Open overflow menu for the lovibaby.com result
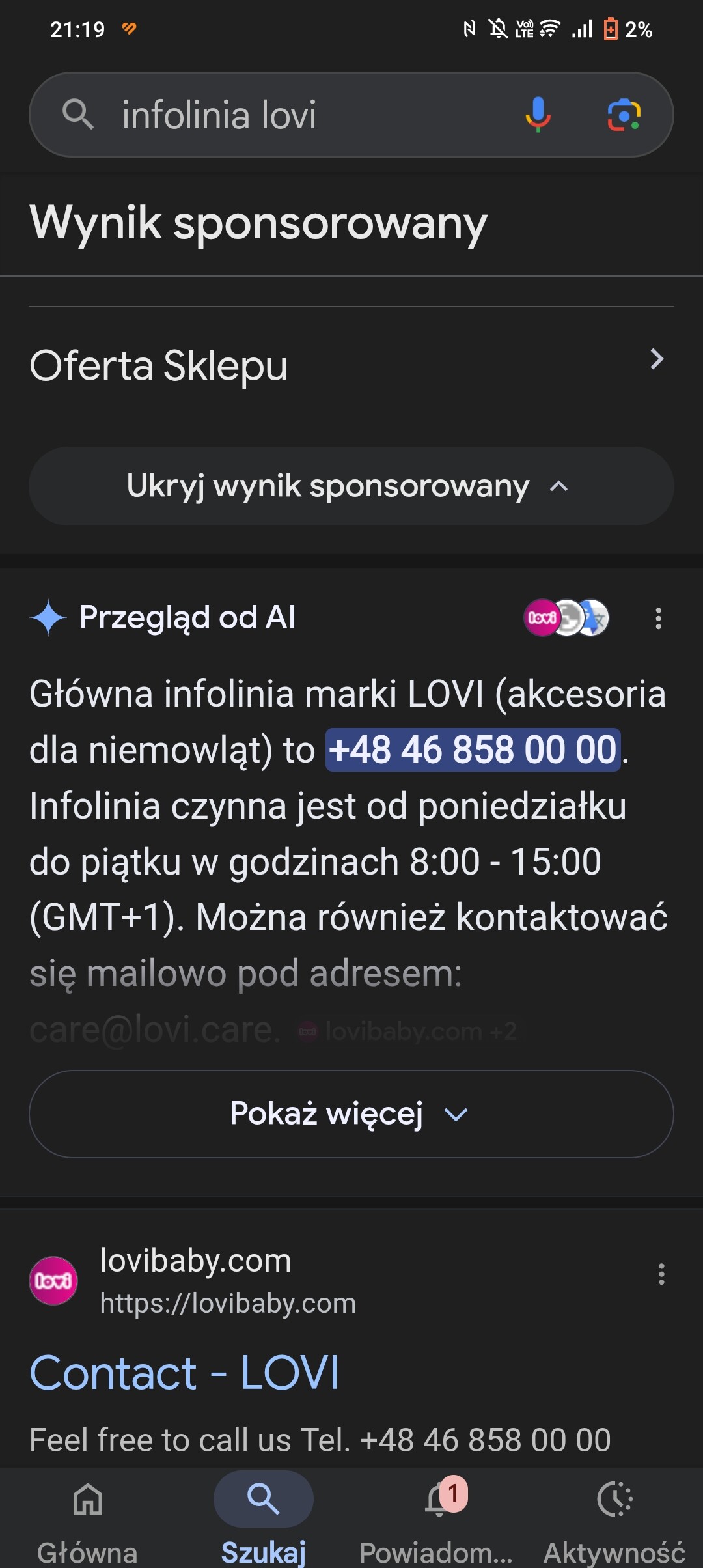 [661, 1274]
